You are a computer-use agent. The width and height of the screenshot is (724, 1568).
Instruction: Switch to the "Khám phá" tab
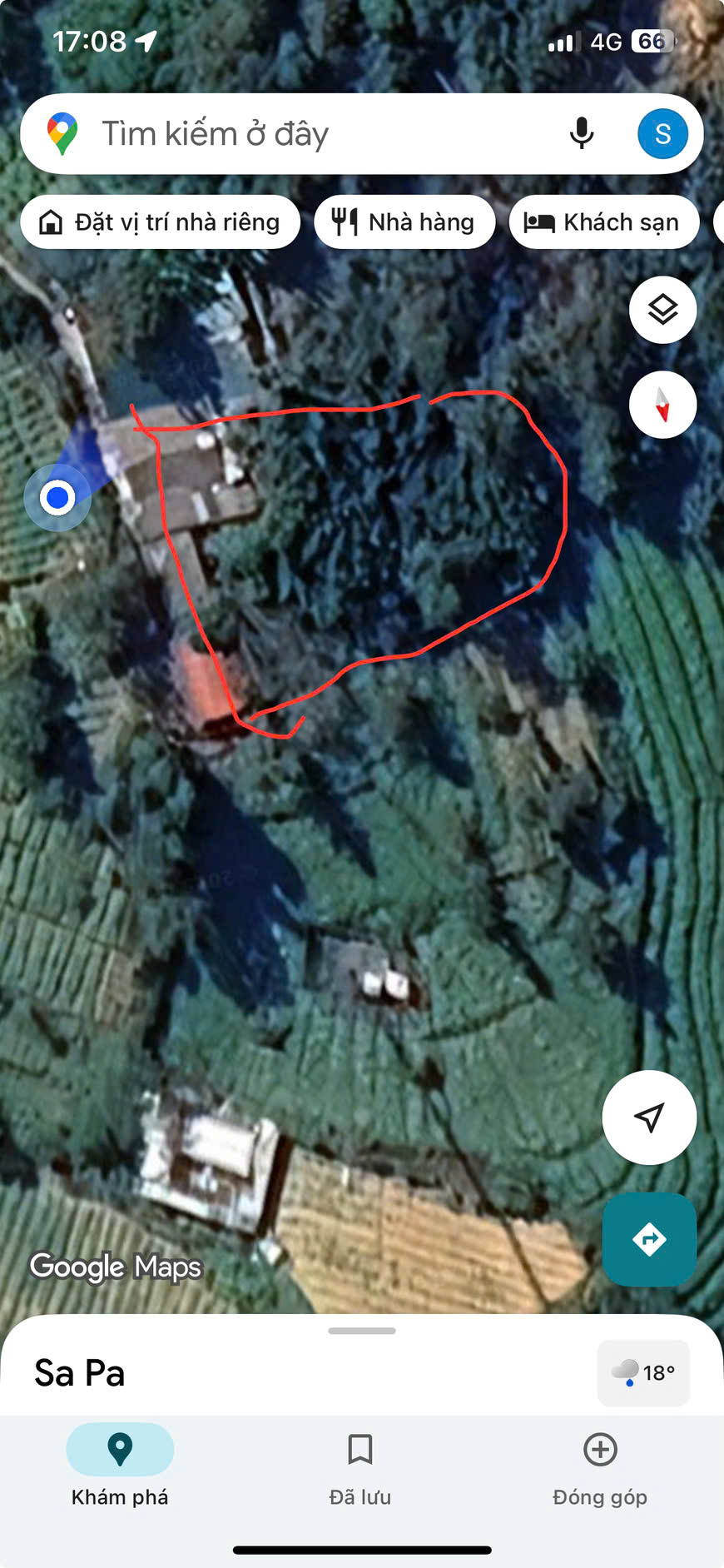(120, 1466)
